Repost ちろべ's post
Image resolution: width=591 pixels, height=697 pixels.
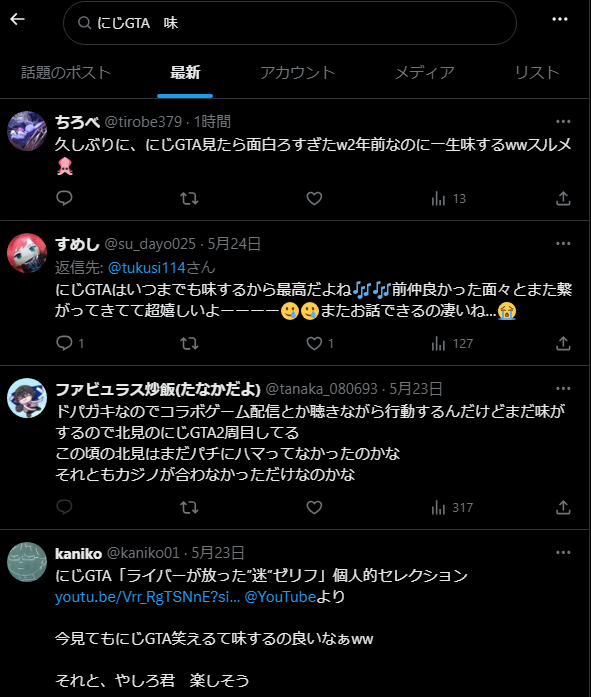pos(189,198)
